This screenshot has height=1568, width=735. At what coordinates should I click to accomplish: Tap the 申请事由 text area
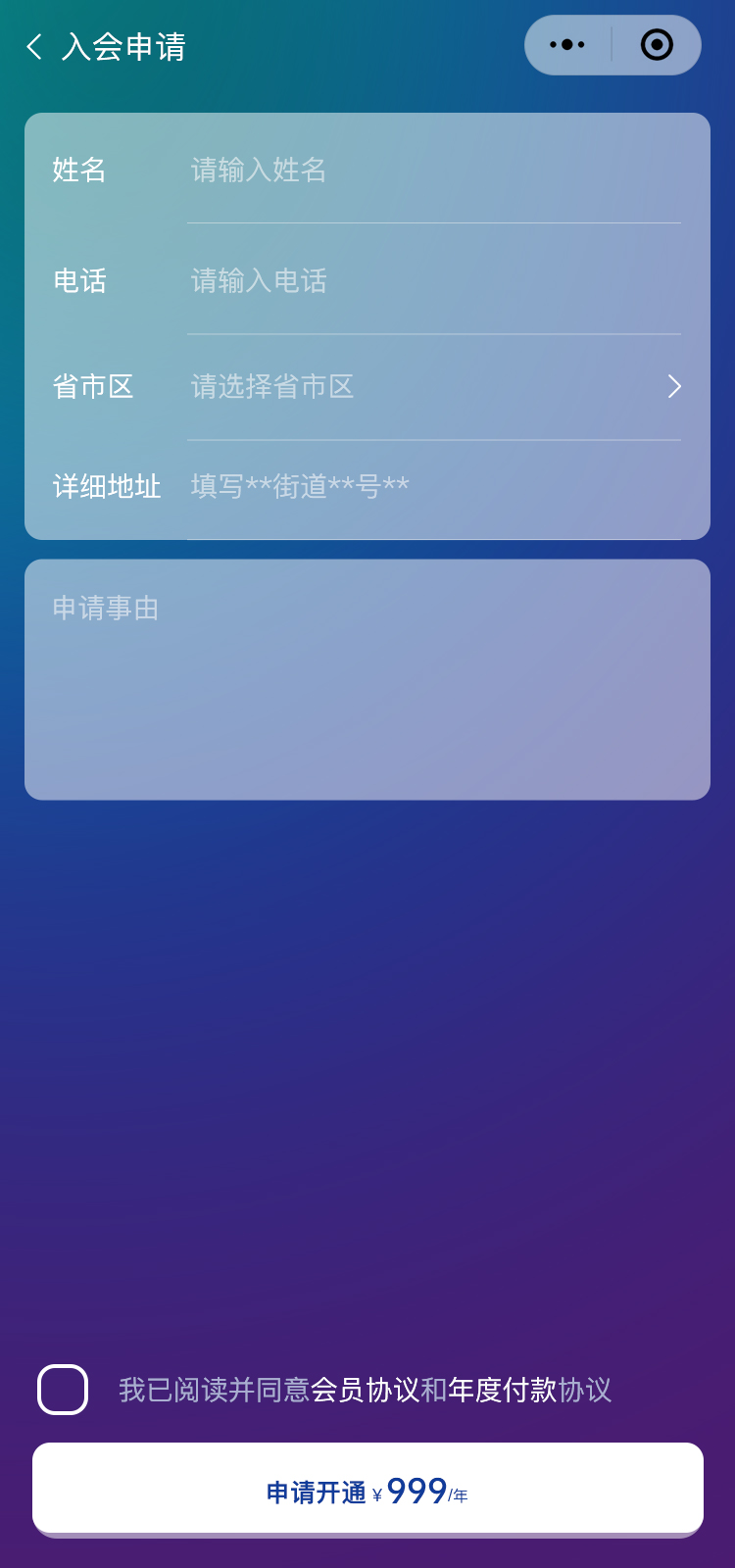click(367, 679)
